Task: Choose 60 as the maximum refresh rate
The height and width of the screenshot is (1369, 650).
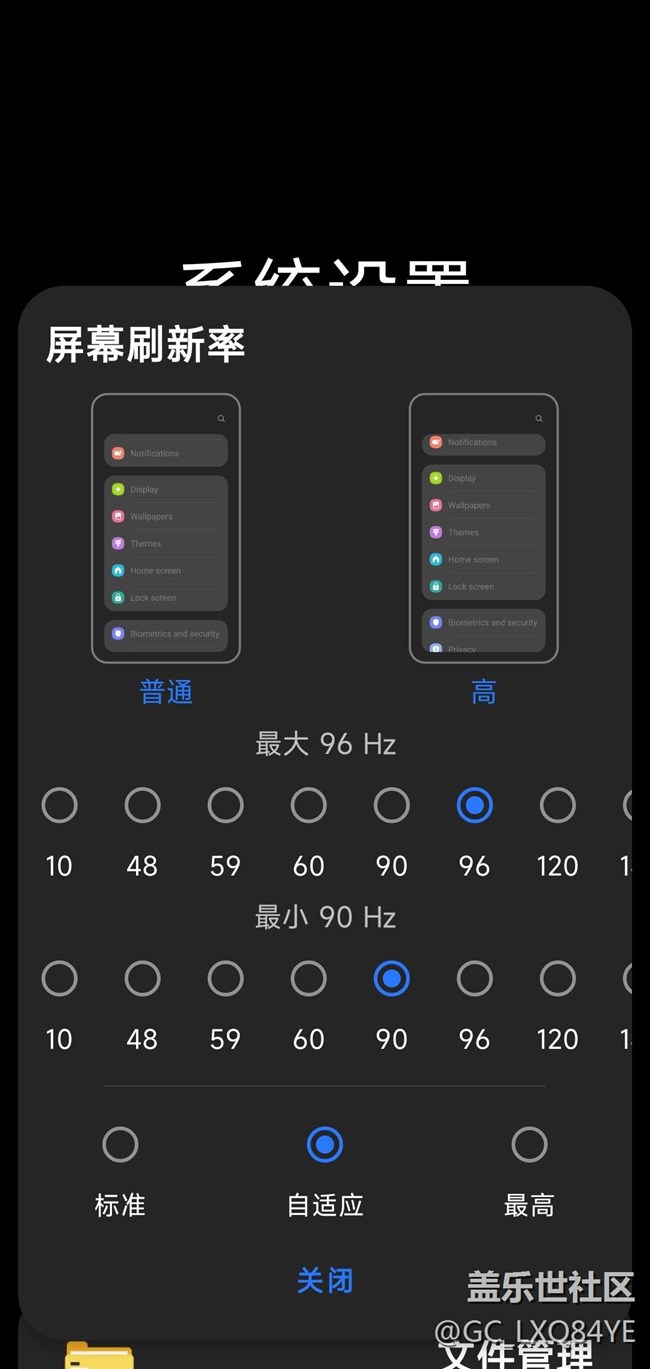Action: (308, 805)
